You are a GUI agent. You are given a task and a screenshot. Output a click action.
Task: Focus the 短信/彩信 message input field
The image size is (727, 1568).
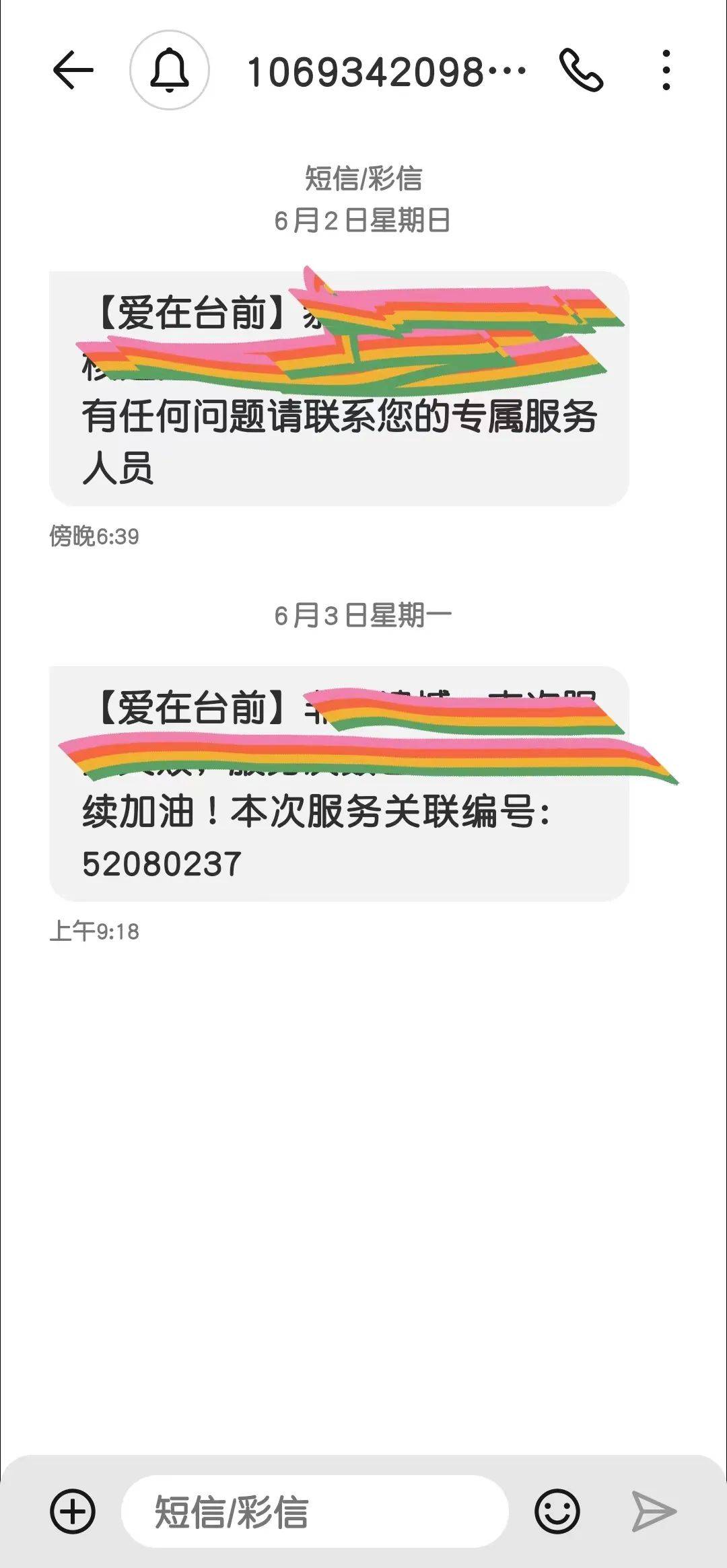(314, 1511)
